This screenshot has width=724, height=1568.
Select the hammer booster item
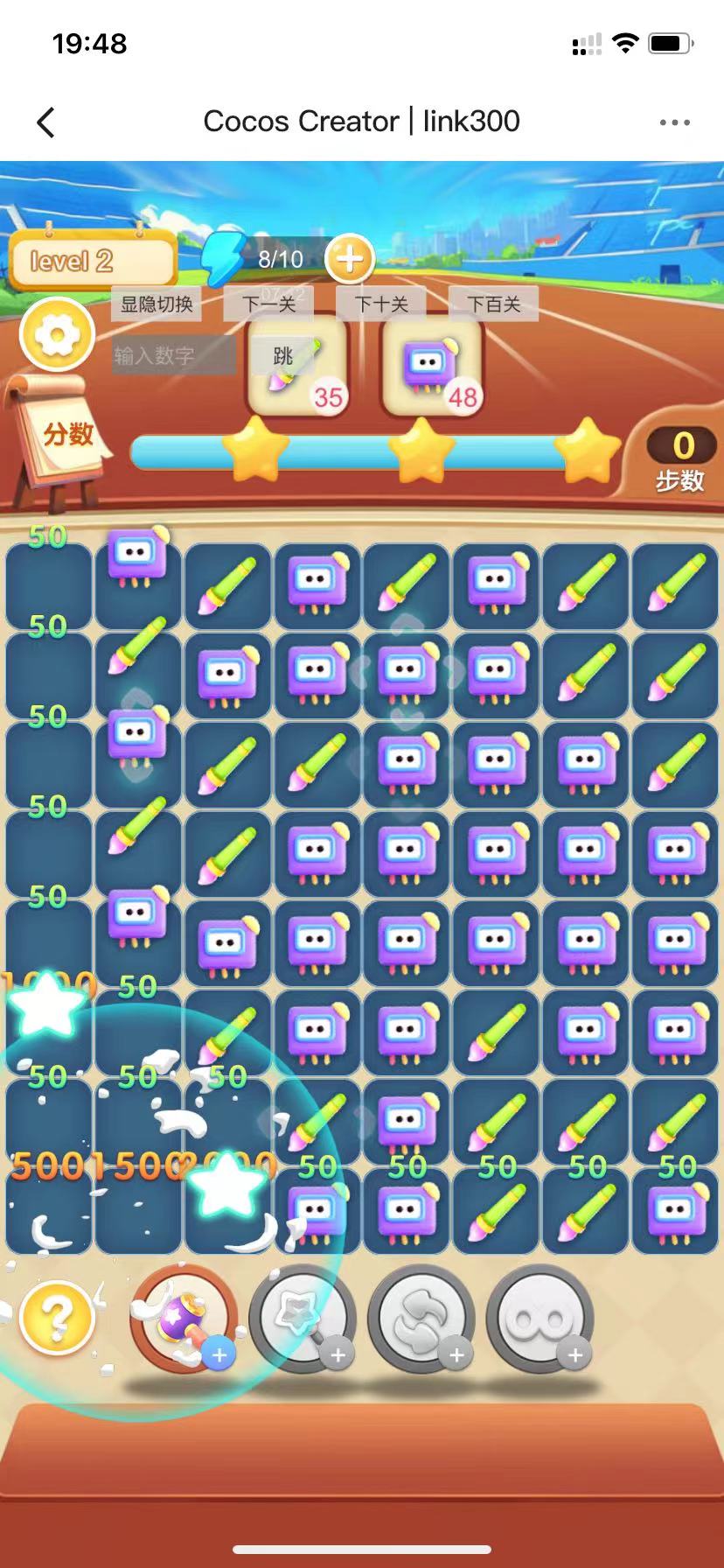(x=184, y=1319)
